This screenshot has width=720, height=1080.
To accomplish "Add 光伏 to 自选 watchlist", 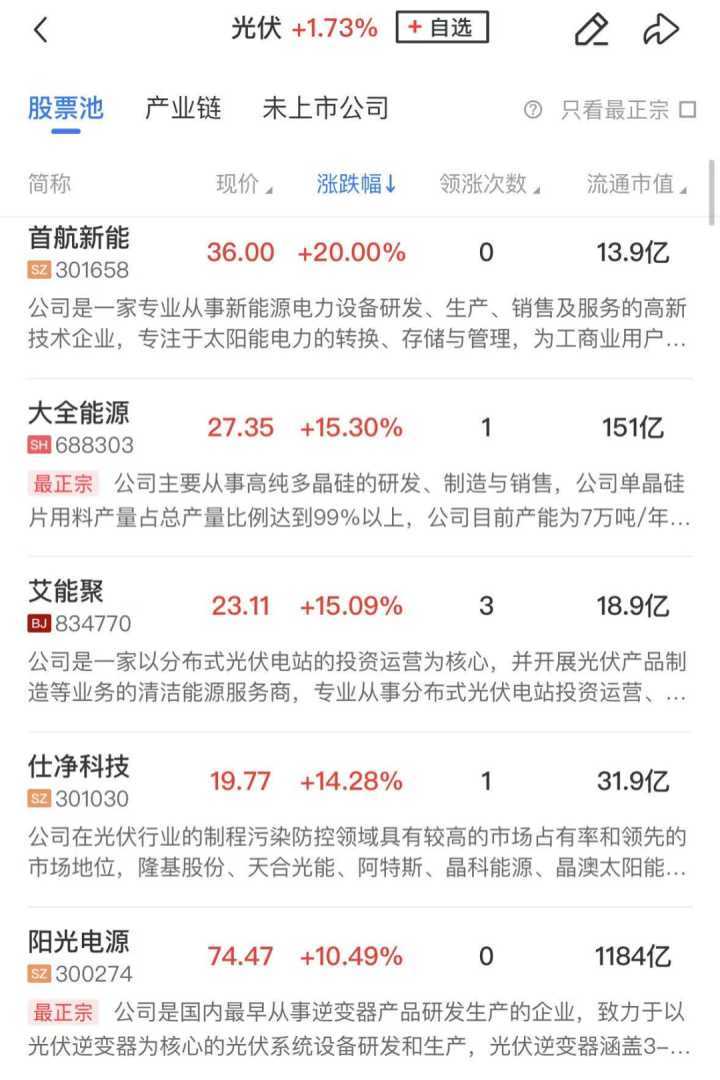I will click(x=442, y=29).
